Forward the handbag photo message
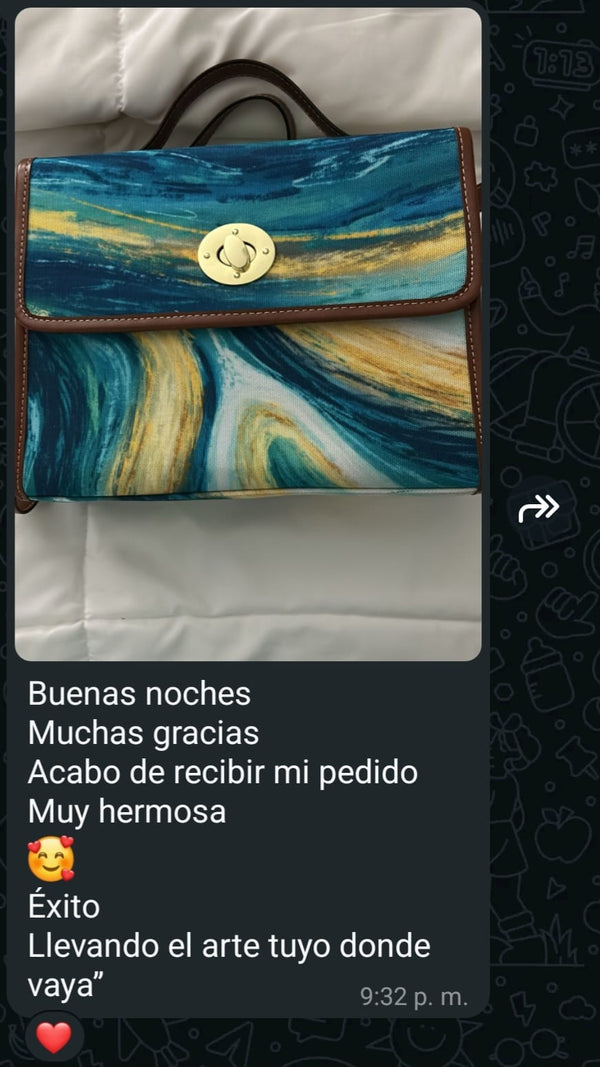Image resolution: width=600 pixels, height=1067 pixels. point(539,509)
